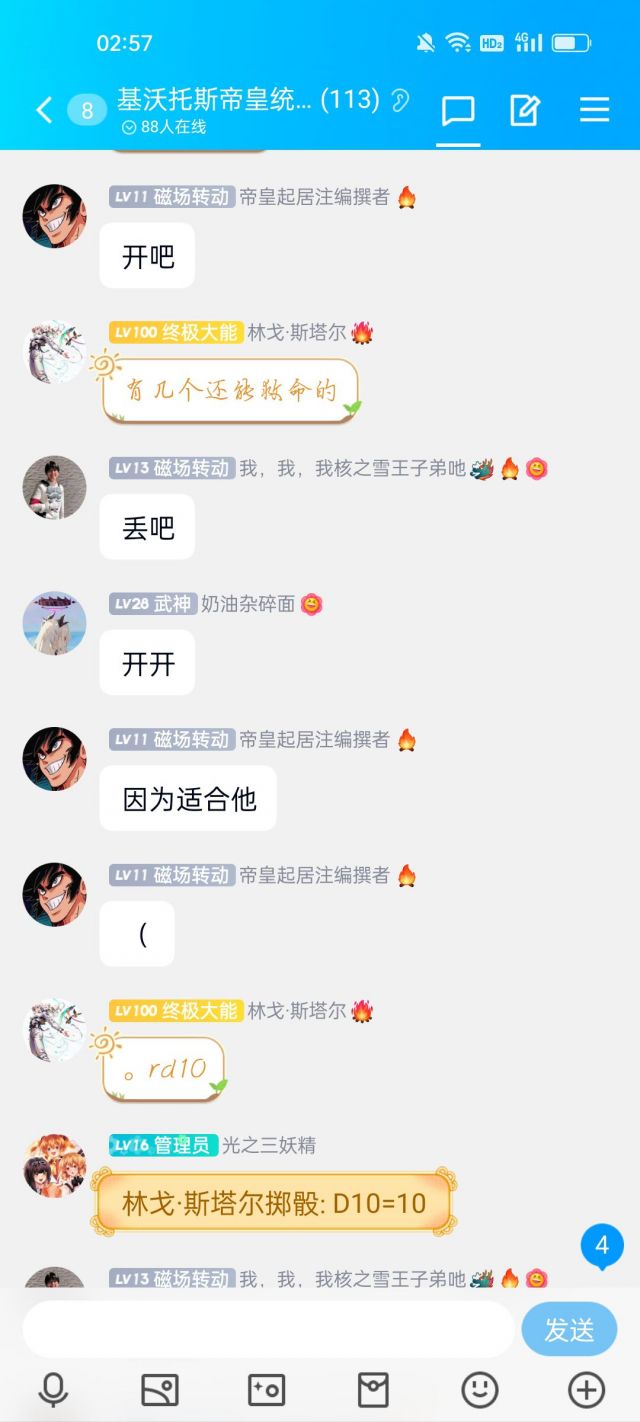Viewport: 640px width, 1422px height.
Task: Jump to 4 new messages bubble
Action: [602, 1246]
